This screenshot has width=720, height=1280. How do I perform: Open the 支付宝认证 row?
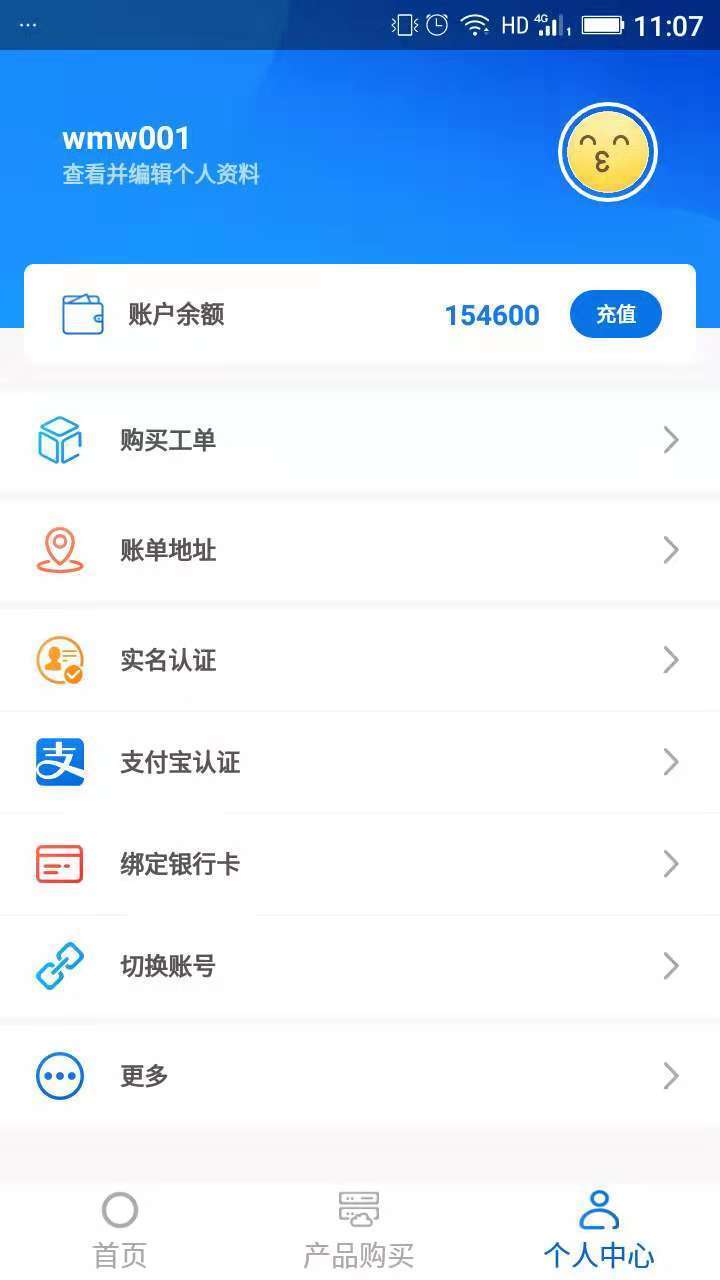360,762
